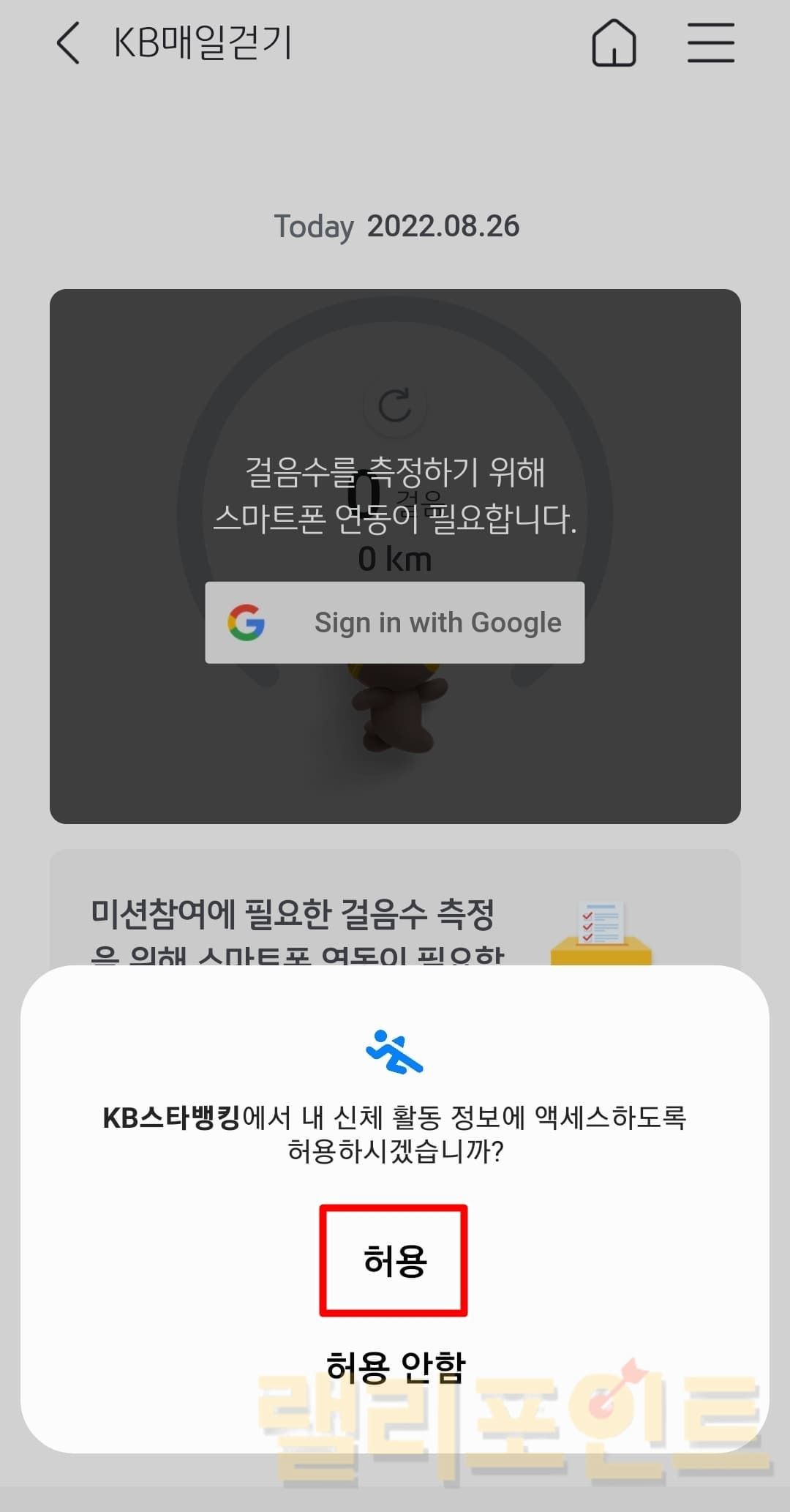Viewport: 790px width, 1512px height.
Task: Sign in with Google
Action: [394, 623]
